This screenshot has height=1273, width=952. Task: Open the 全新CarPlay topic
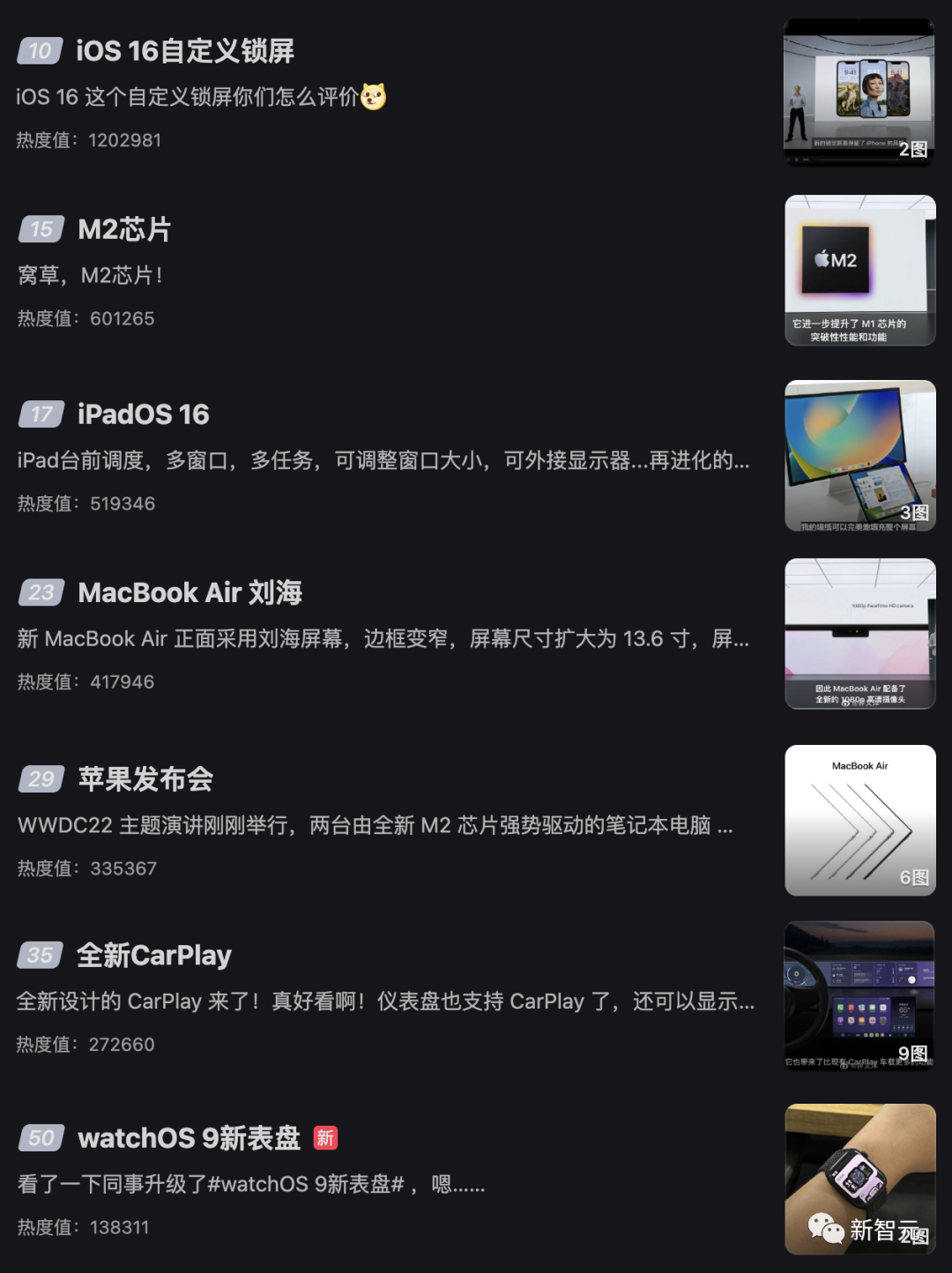(153, 956)
